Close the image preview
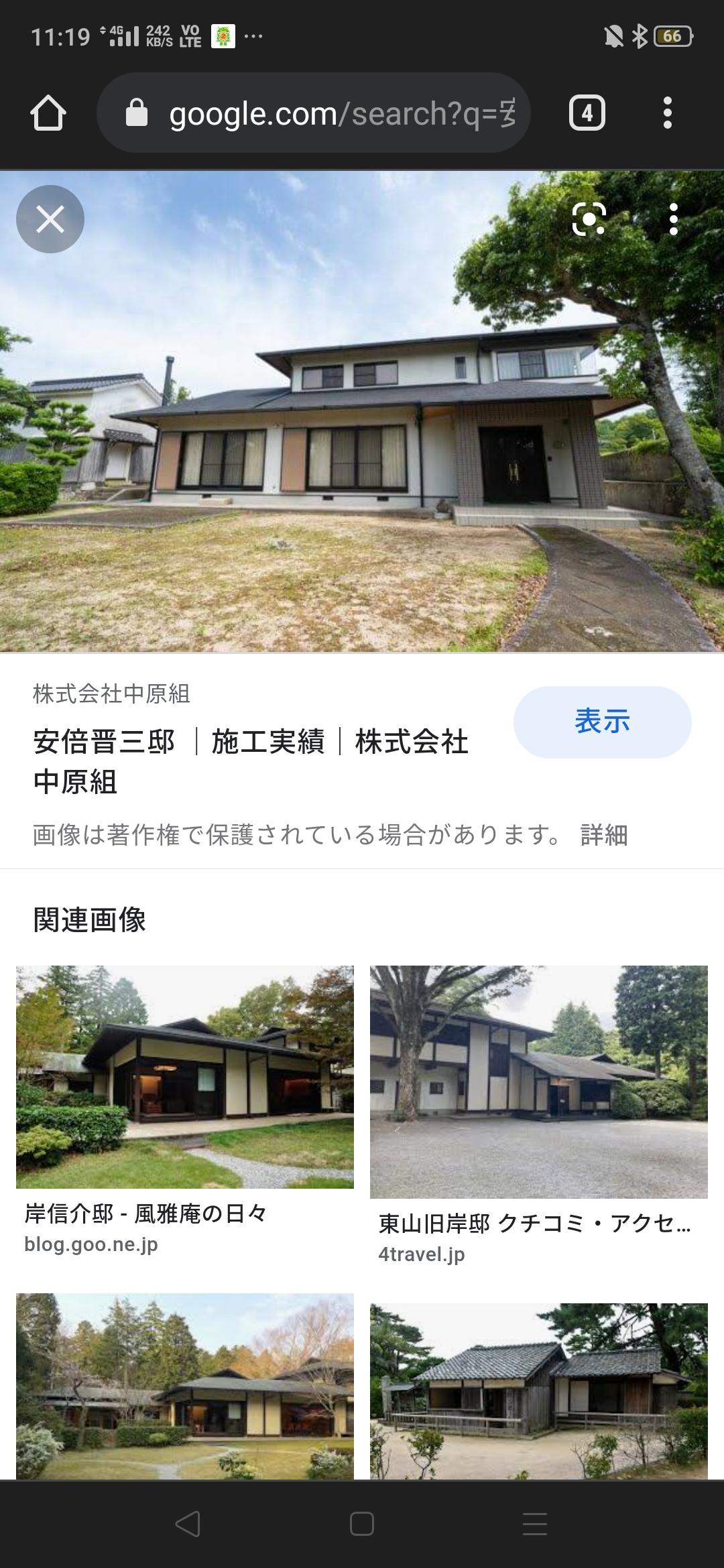724x1568 pixels. 50,219
